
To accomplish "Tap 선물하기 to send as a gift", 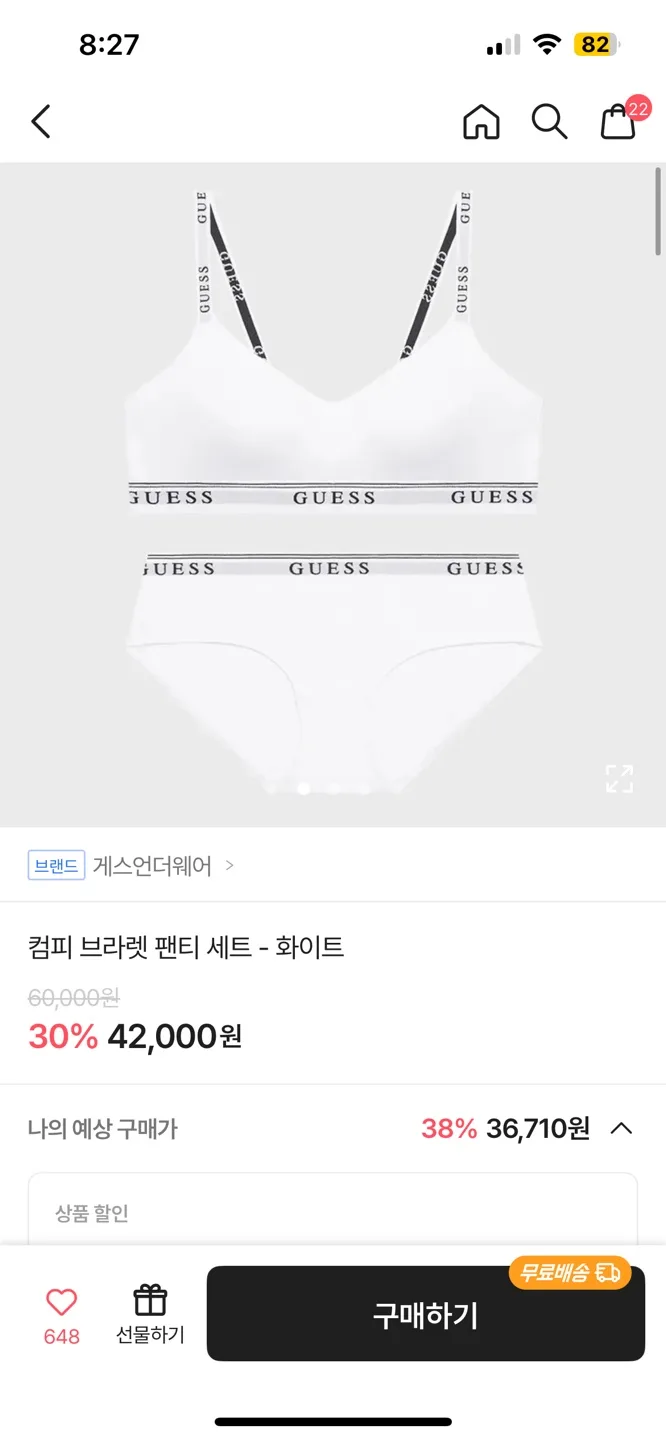I will [150, 1314].
